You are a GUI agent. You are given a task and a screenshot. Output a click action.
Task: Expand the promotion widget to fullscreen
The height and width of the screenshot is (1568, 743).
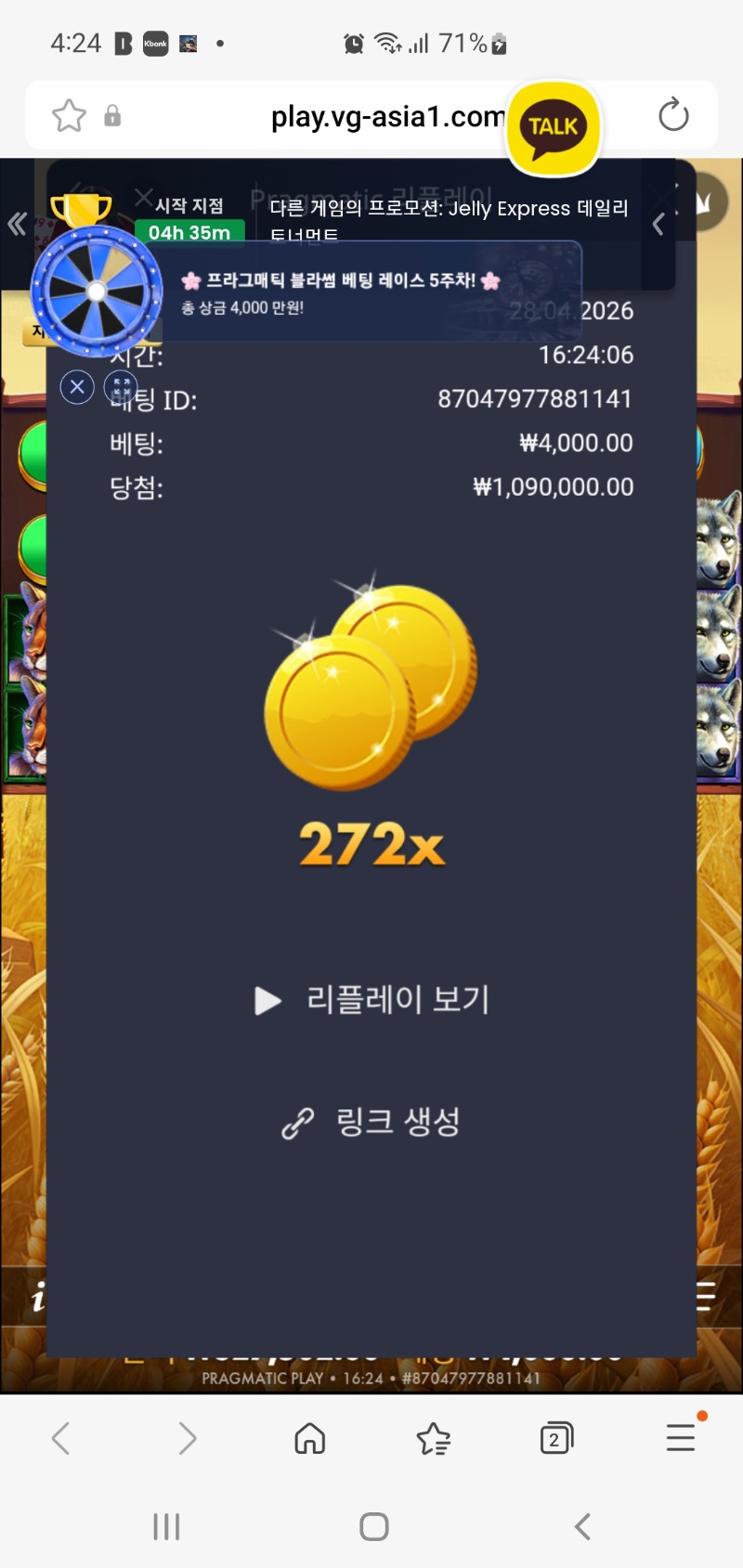tap(121, 386)
